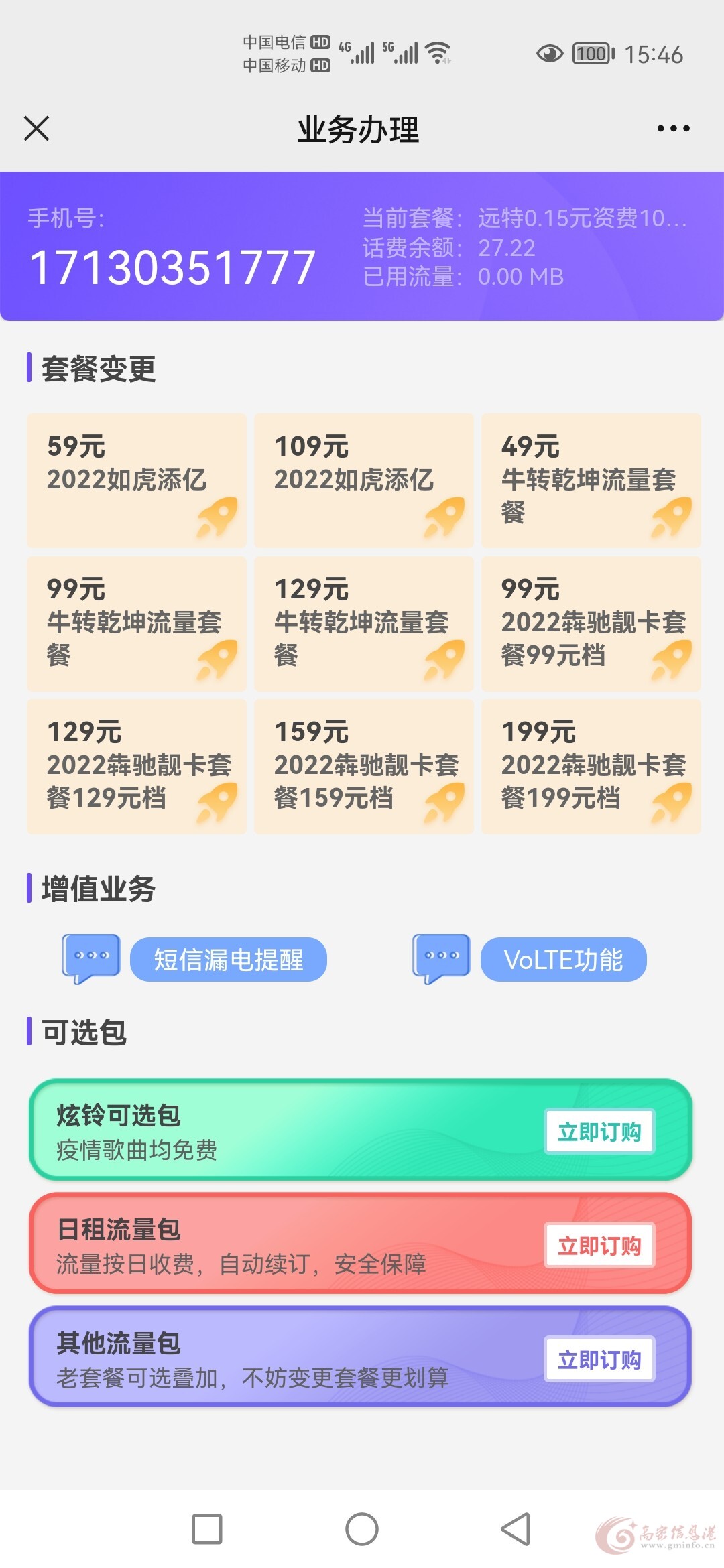Open 短信漏电提醒 service
The image size is (724, 1568).
coord(229,960)
